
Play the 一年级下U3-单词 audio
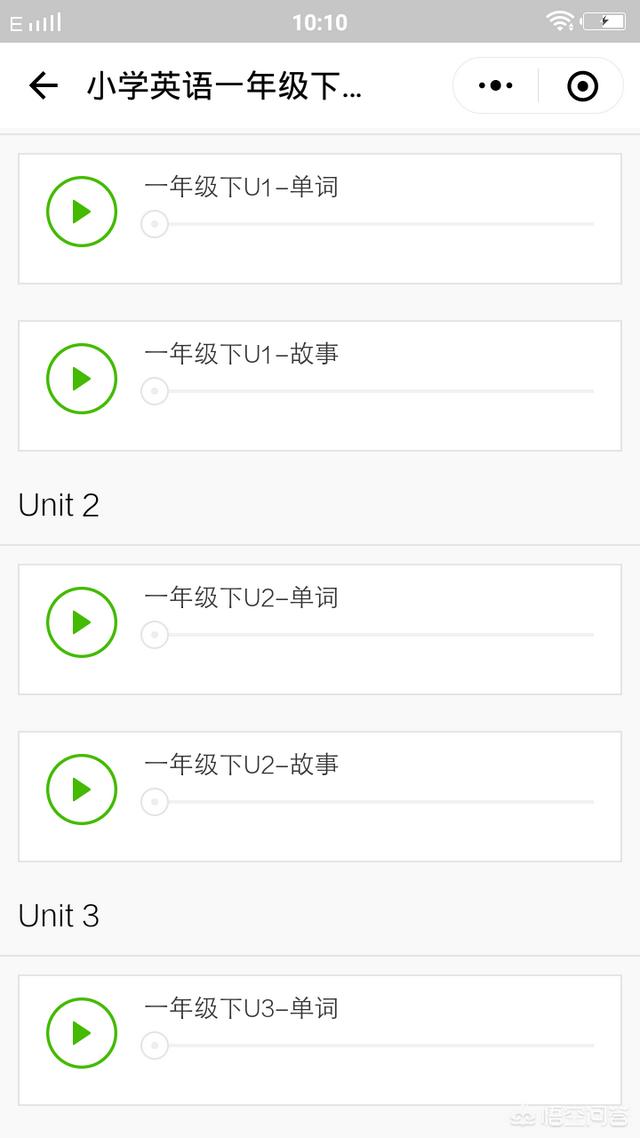[82, 1033]
